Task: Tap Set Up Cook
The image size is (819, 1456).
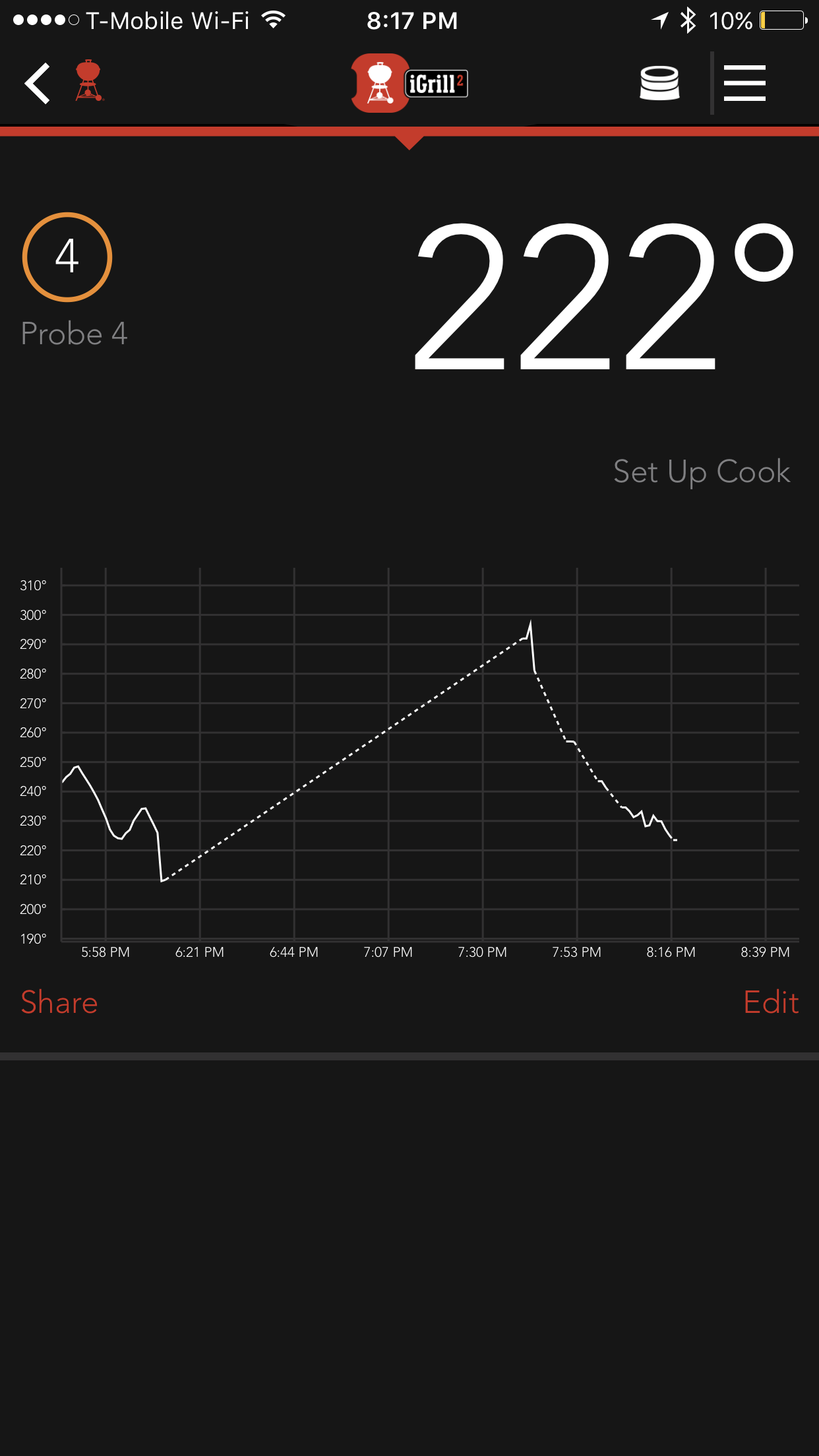Action: point(701,472)
